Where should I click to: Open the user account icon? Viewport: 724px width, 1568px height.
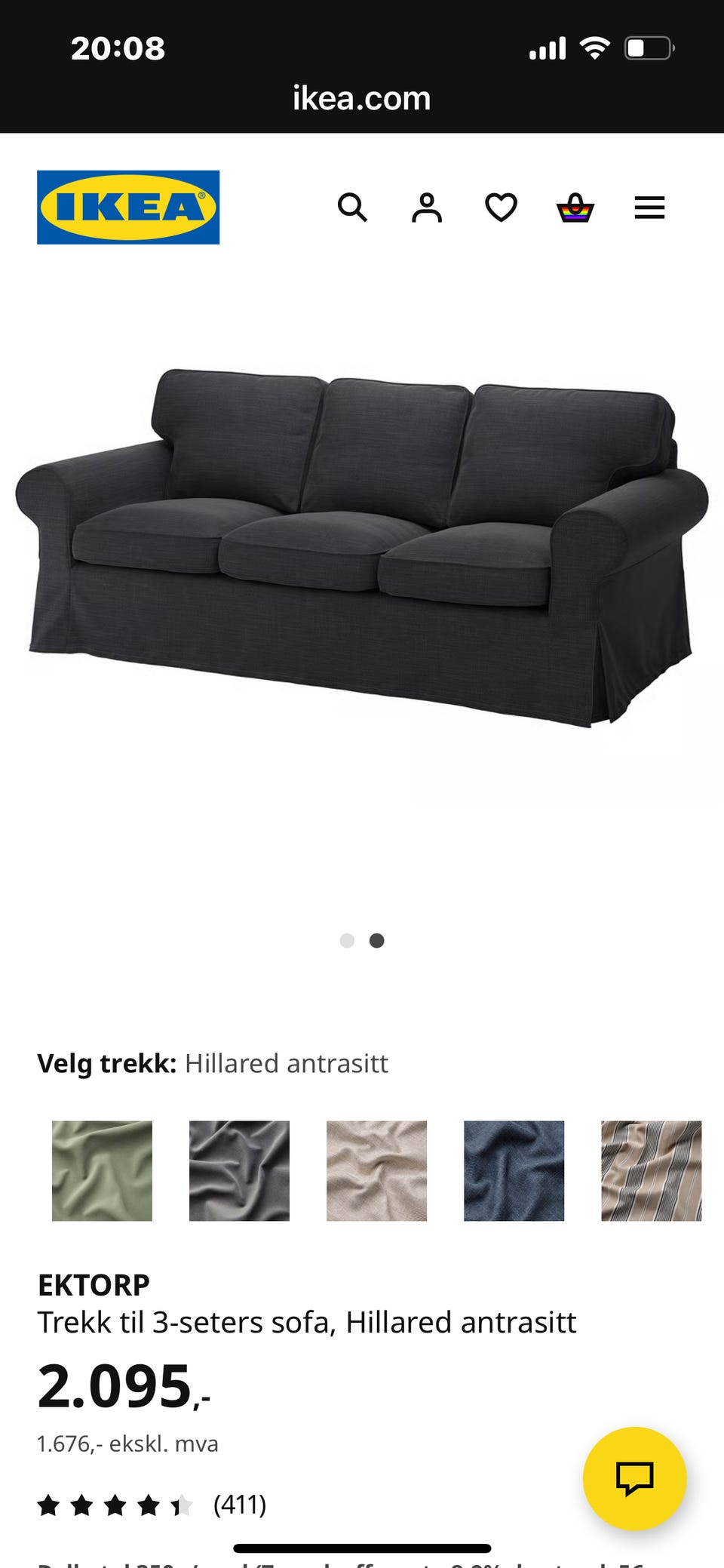tap(427, 208)
